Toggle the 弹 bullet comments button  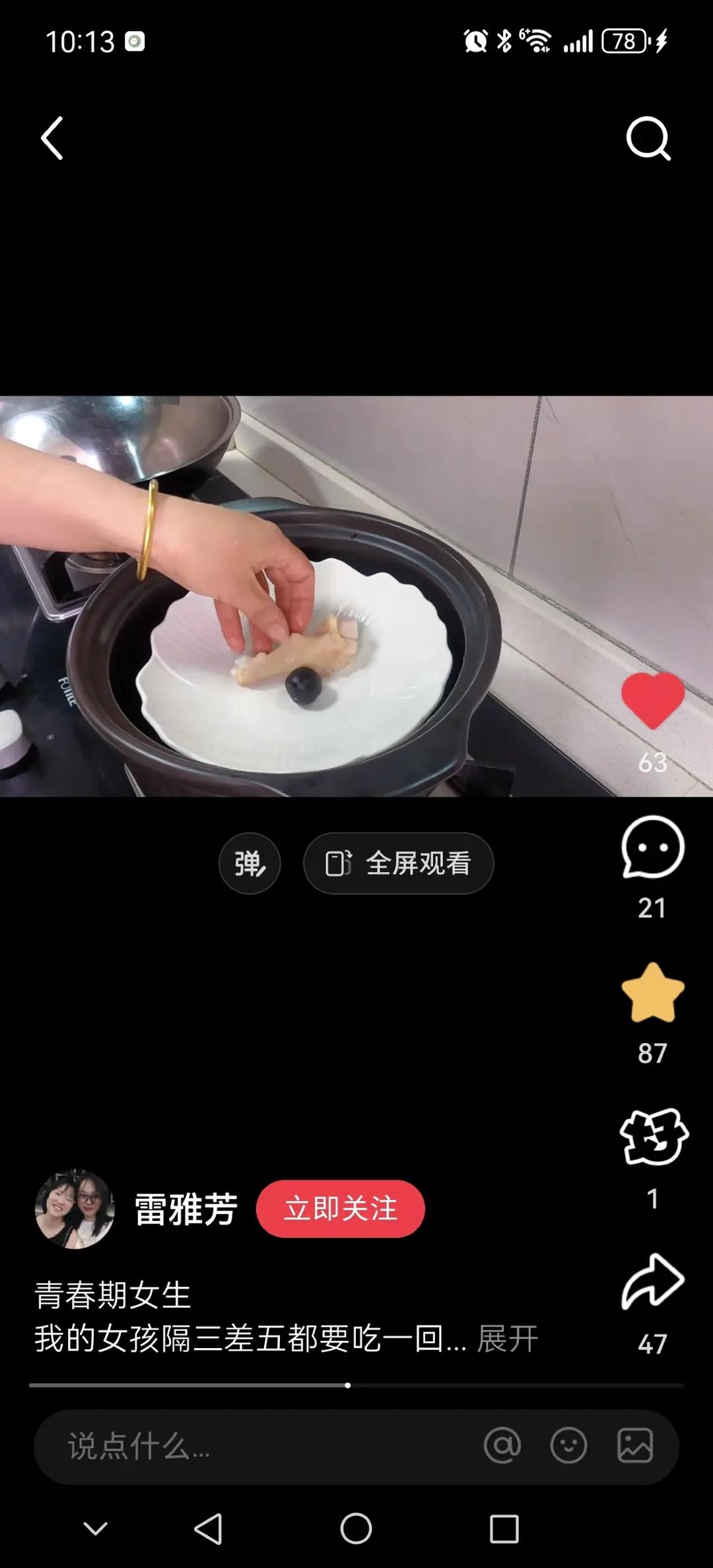250,864
